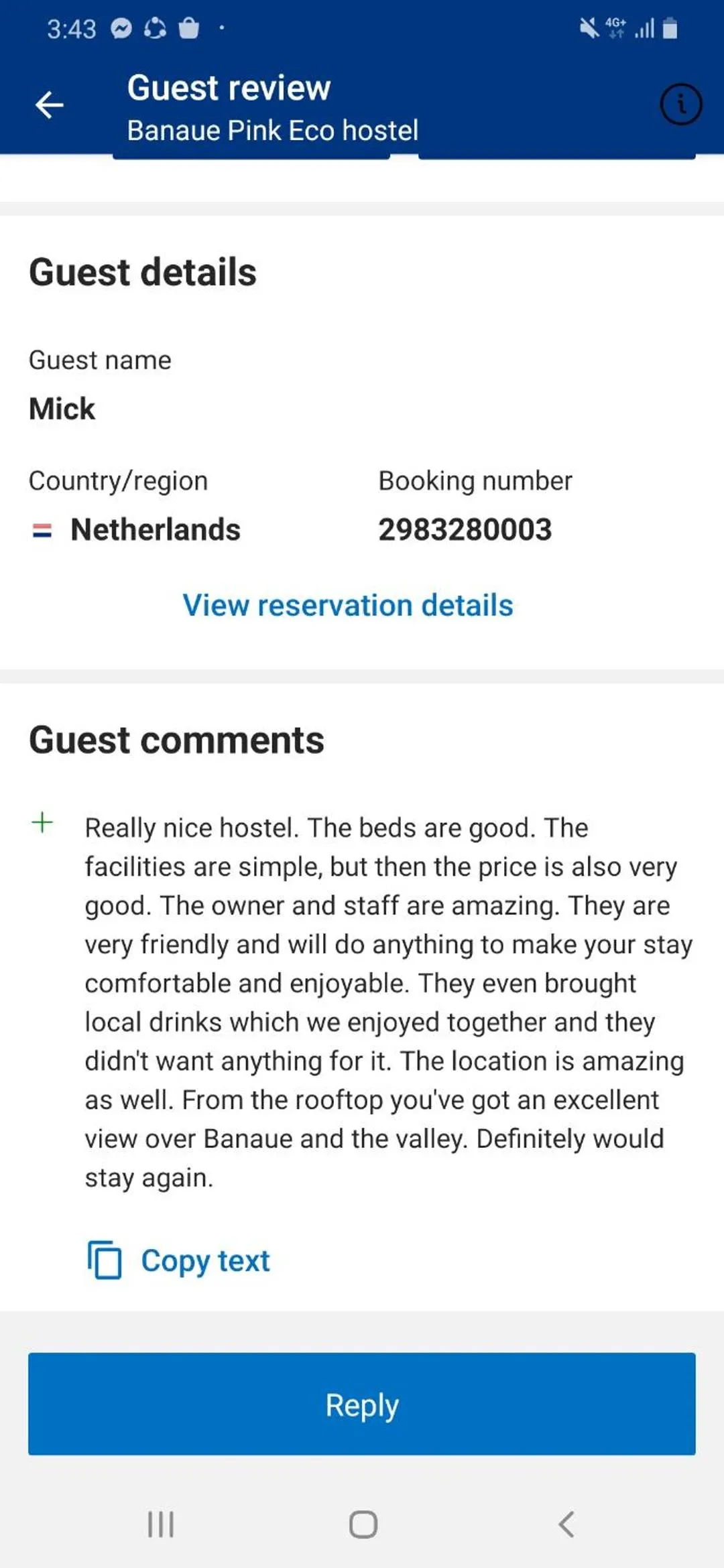The height and width of the screenshot is (1568, 724).
Task: Open the info icon in header
Action: pyautogui.click(x=680, y=105)
